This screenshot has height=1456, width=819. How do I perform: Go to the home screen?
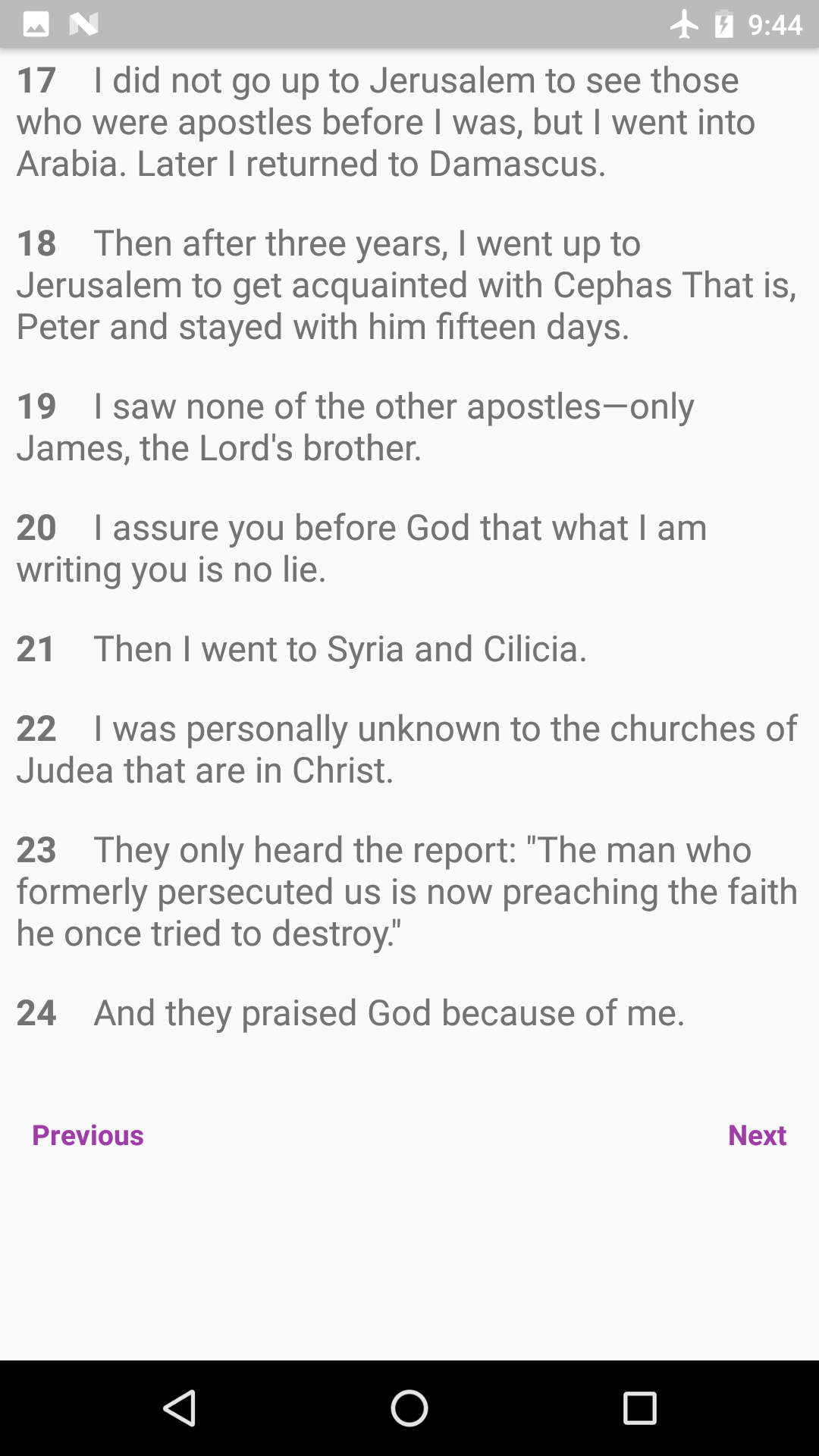point(409,1408)
